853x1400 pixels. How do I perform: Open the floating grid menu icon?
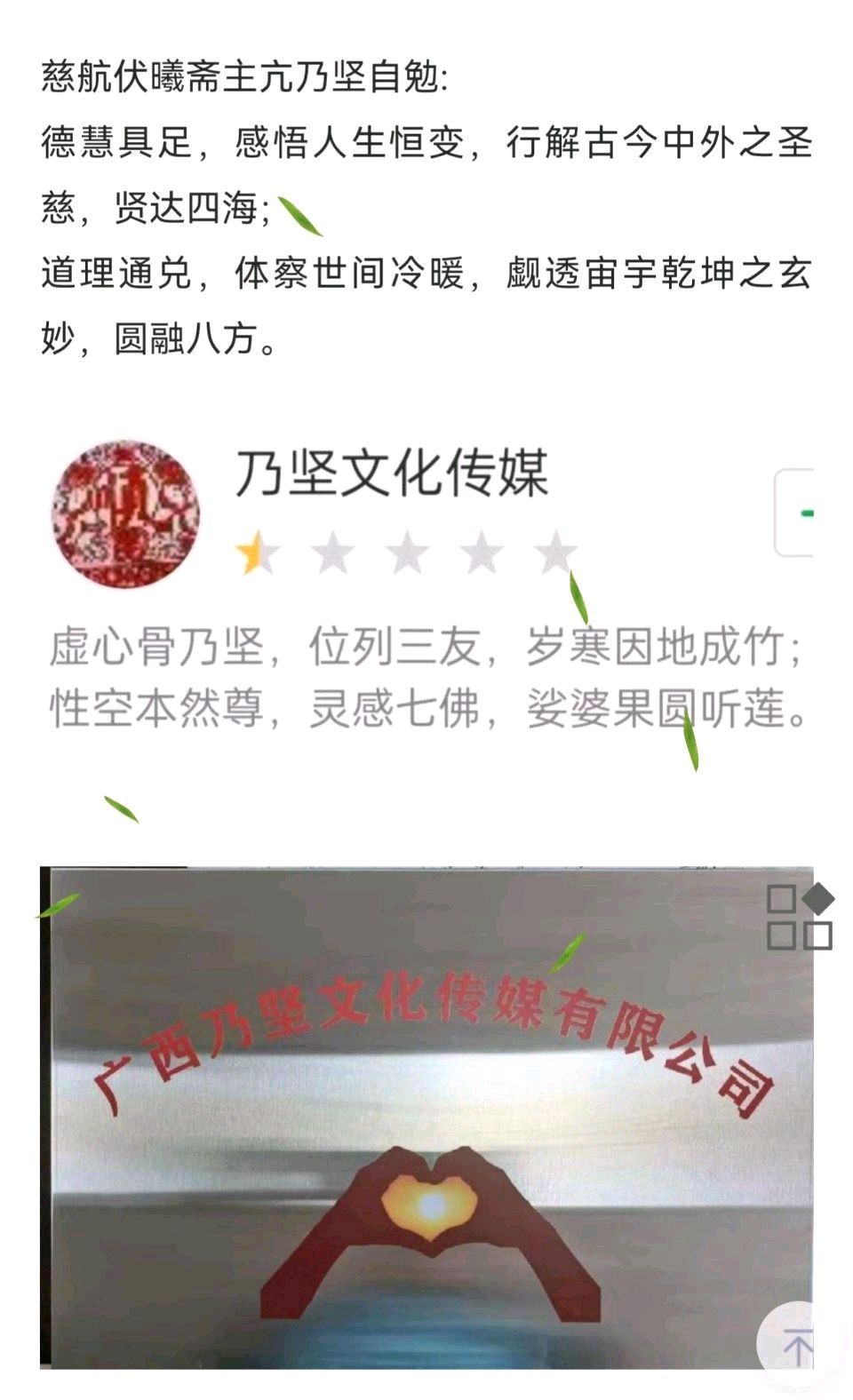click(800, 918)
